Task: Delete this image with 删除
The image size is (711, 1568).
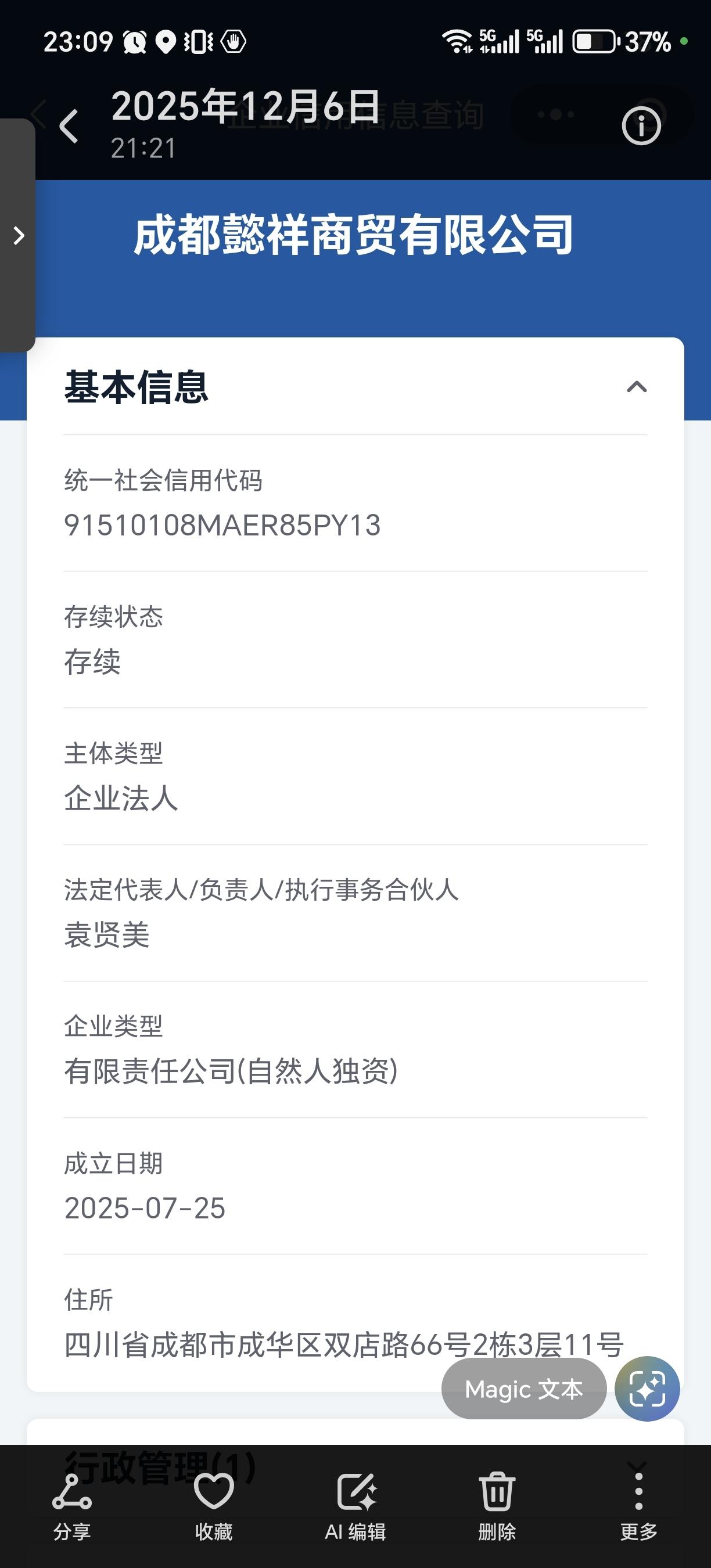Action: tap(497, 1505)
